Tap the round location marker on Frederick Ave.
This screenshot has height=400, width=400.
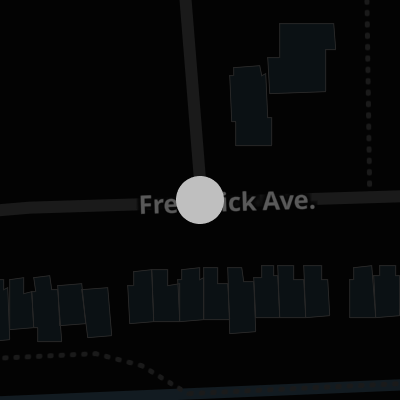(x=200, y=200)
